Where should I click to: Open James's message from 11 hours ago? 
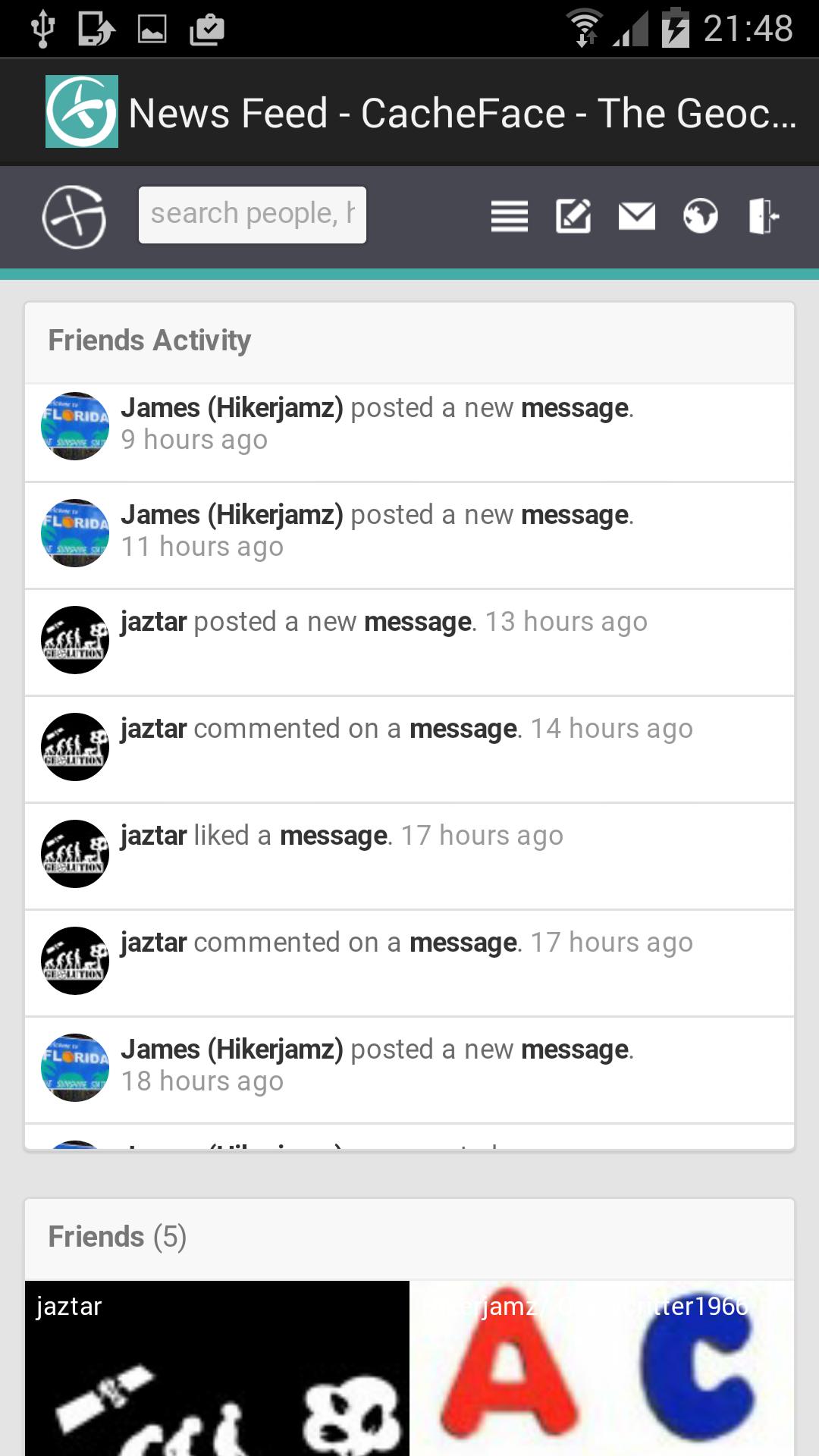[575, 516]
